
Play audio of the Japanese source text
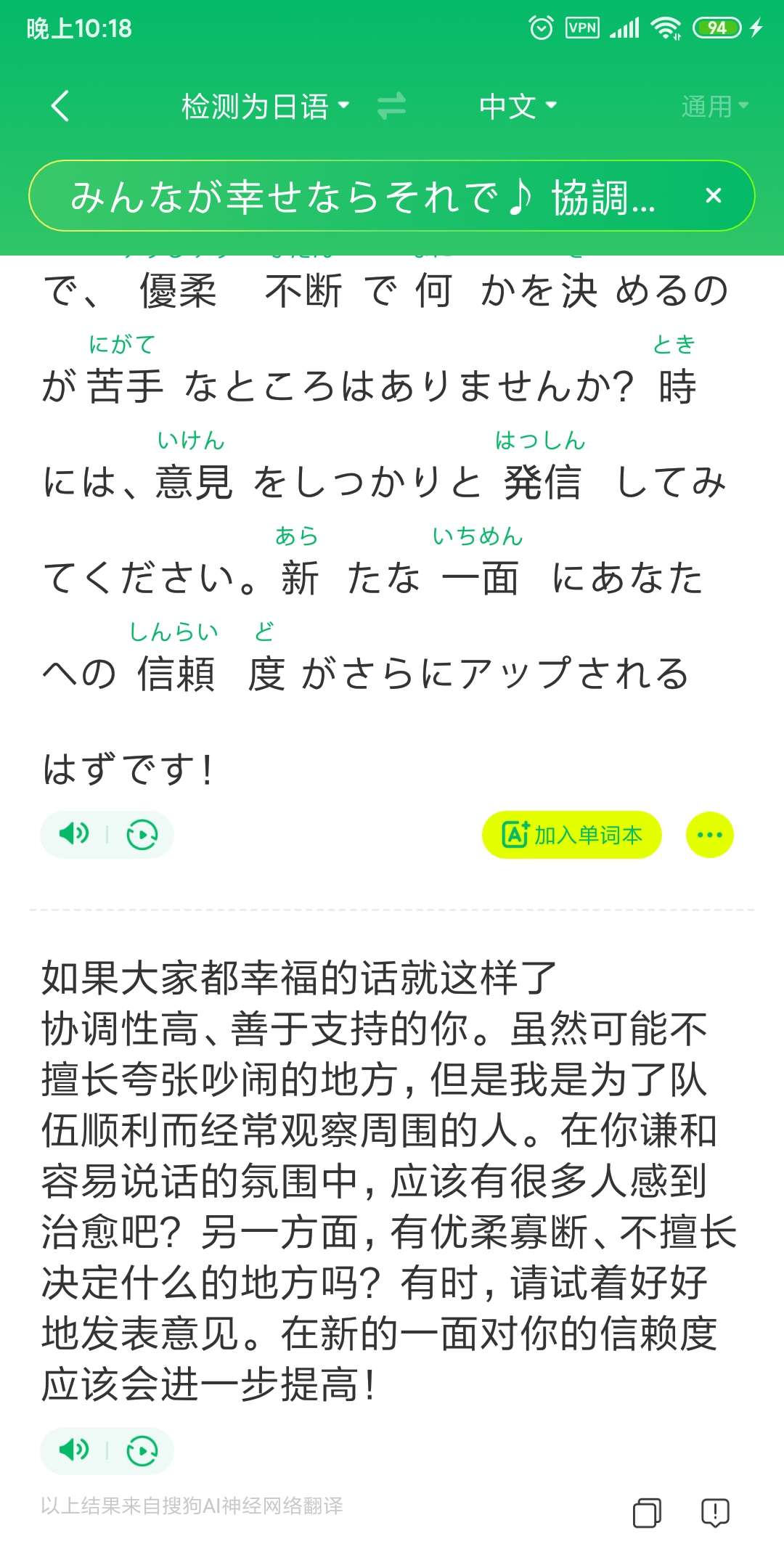coord(74,834)
